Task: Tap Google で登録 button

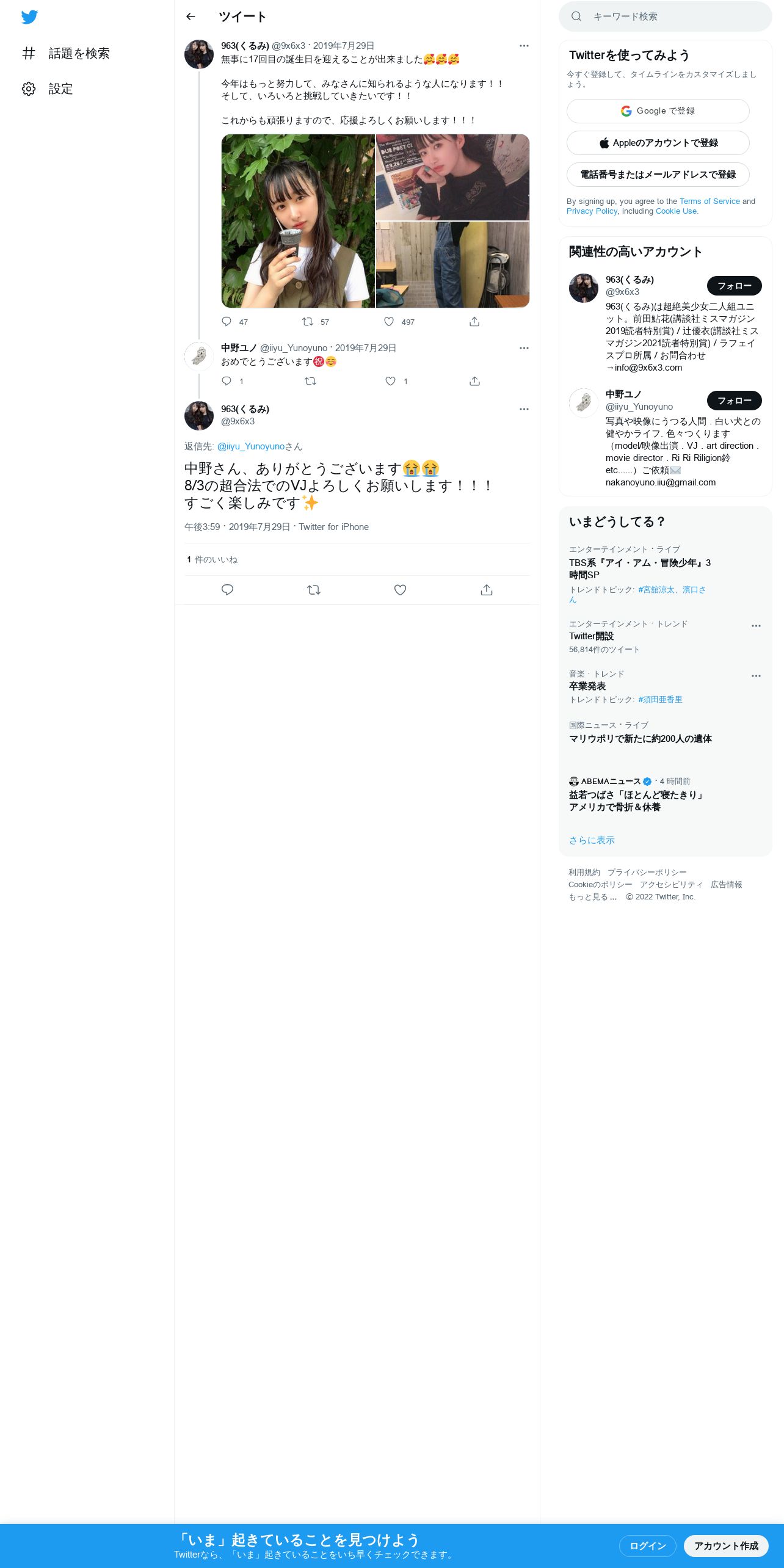Action: pyautogui.click(x=658, y=111)
